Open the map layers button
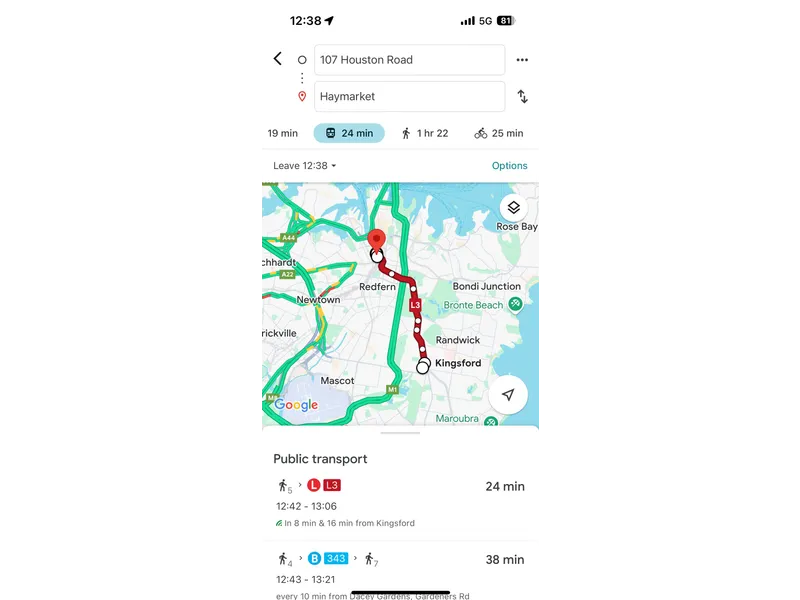The width and height of the screenshot is (800, 600). point(513,208)
